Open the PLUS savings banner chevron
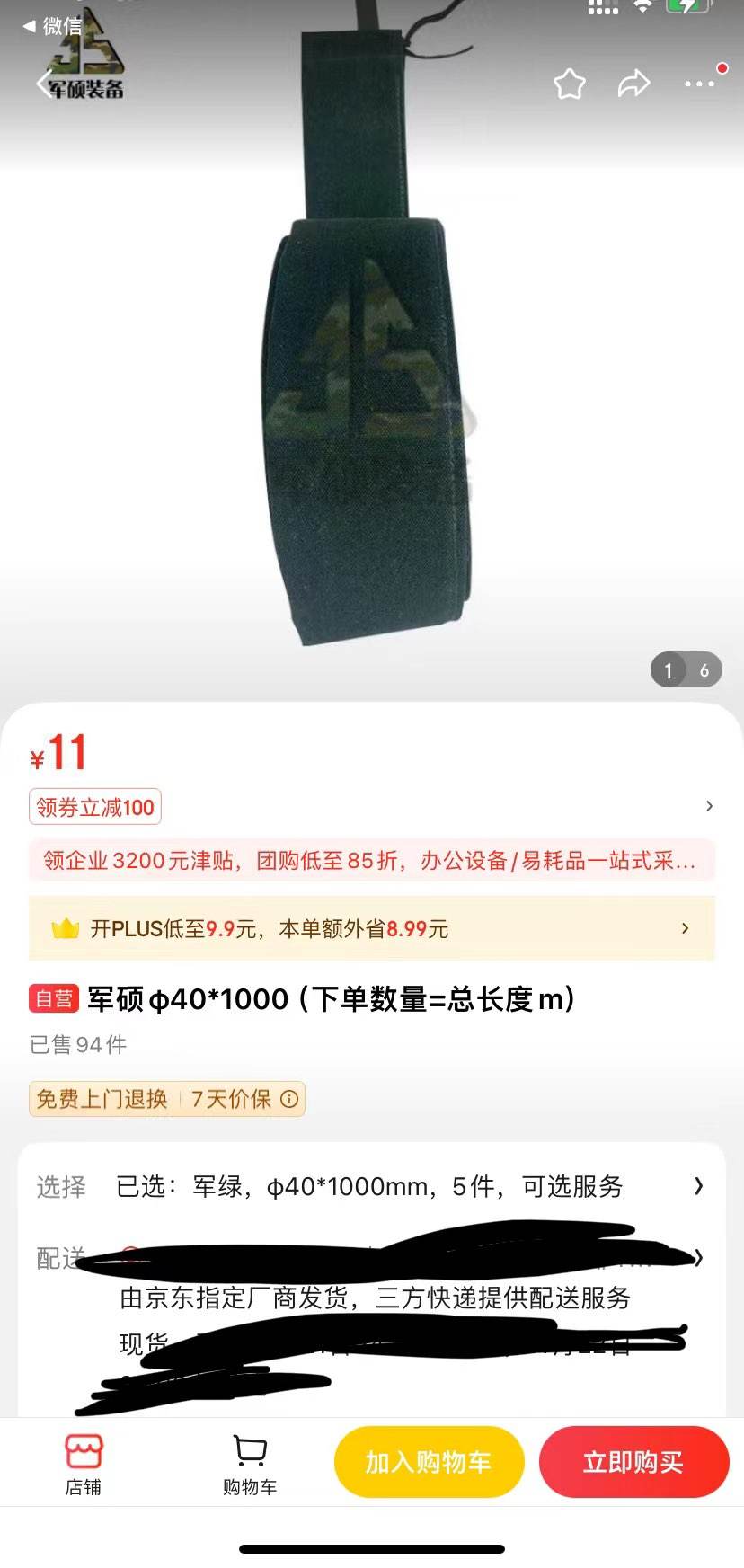This screenshot has width=744, height=1568. [684, 927]
